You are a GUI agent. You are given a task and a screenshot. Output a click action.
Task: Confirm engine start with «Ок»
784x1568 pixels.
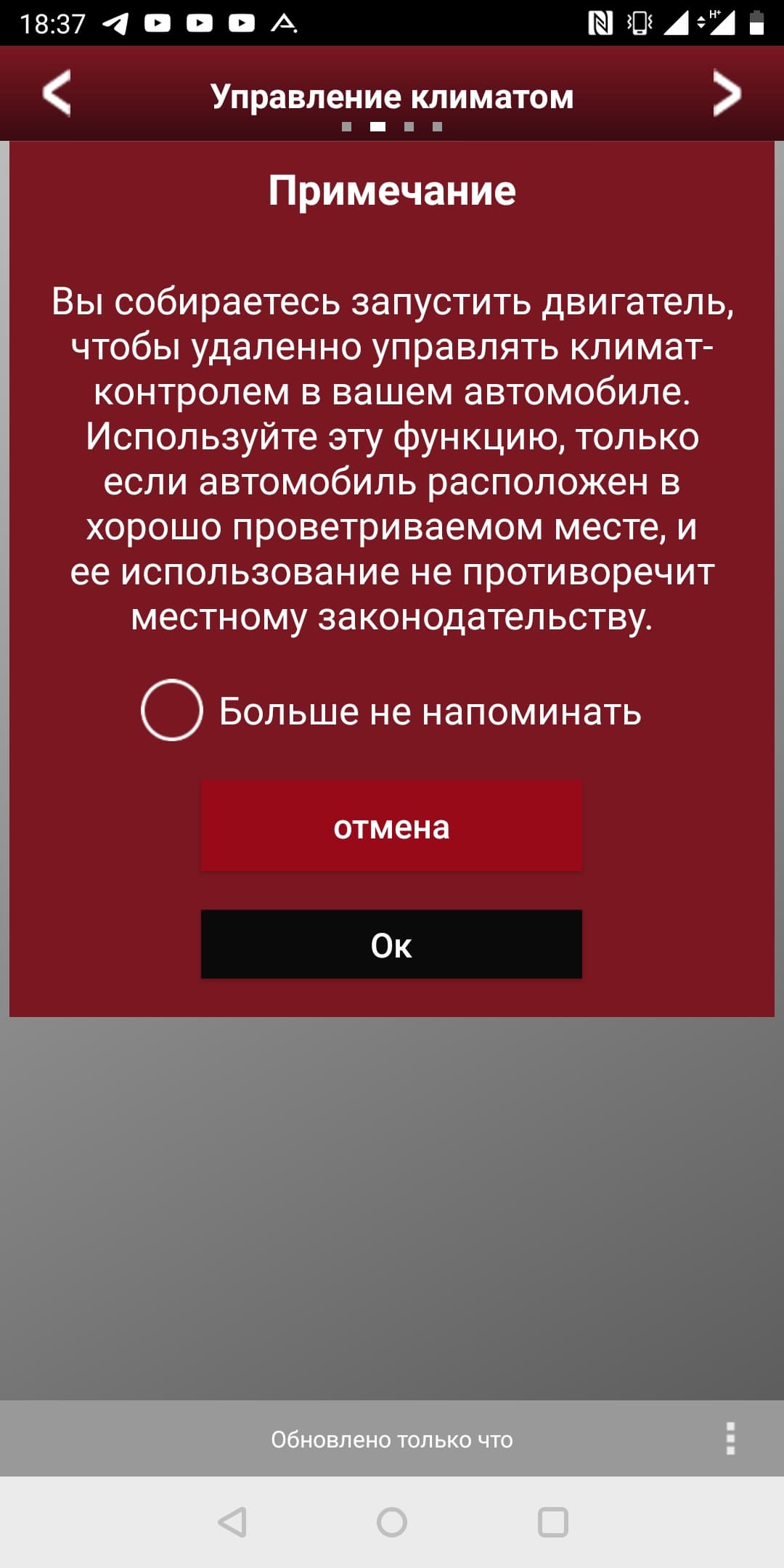[391, 944]
